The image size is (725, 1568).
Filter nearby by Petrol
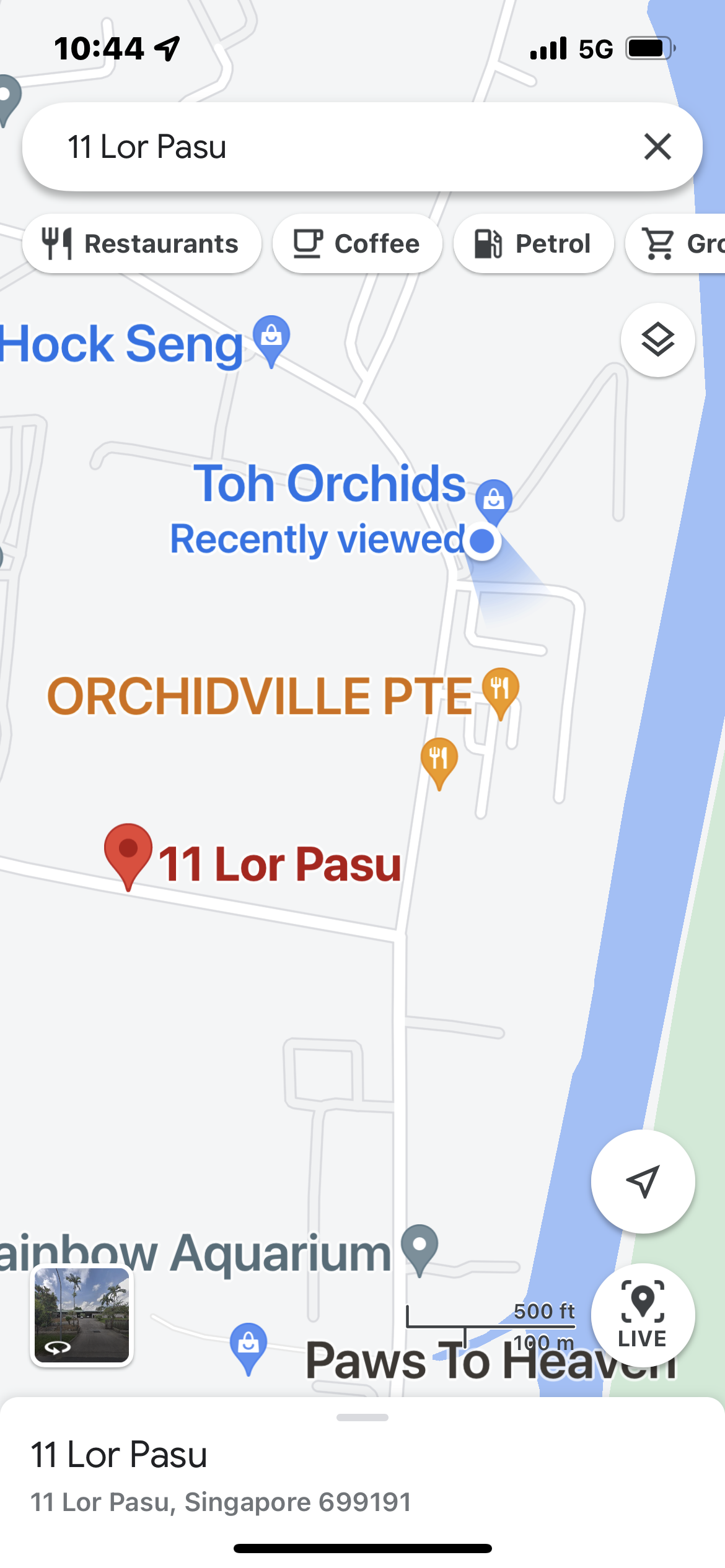[x=534, y=243]
